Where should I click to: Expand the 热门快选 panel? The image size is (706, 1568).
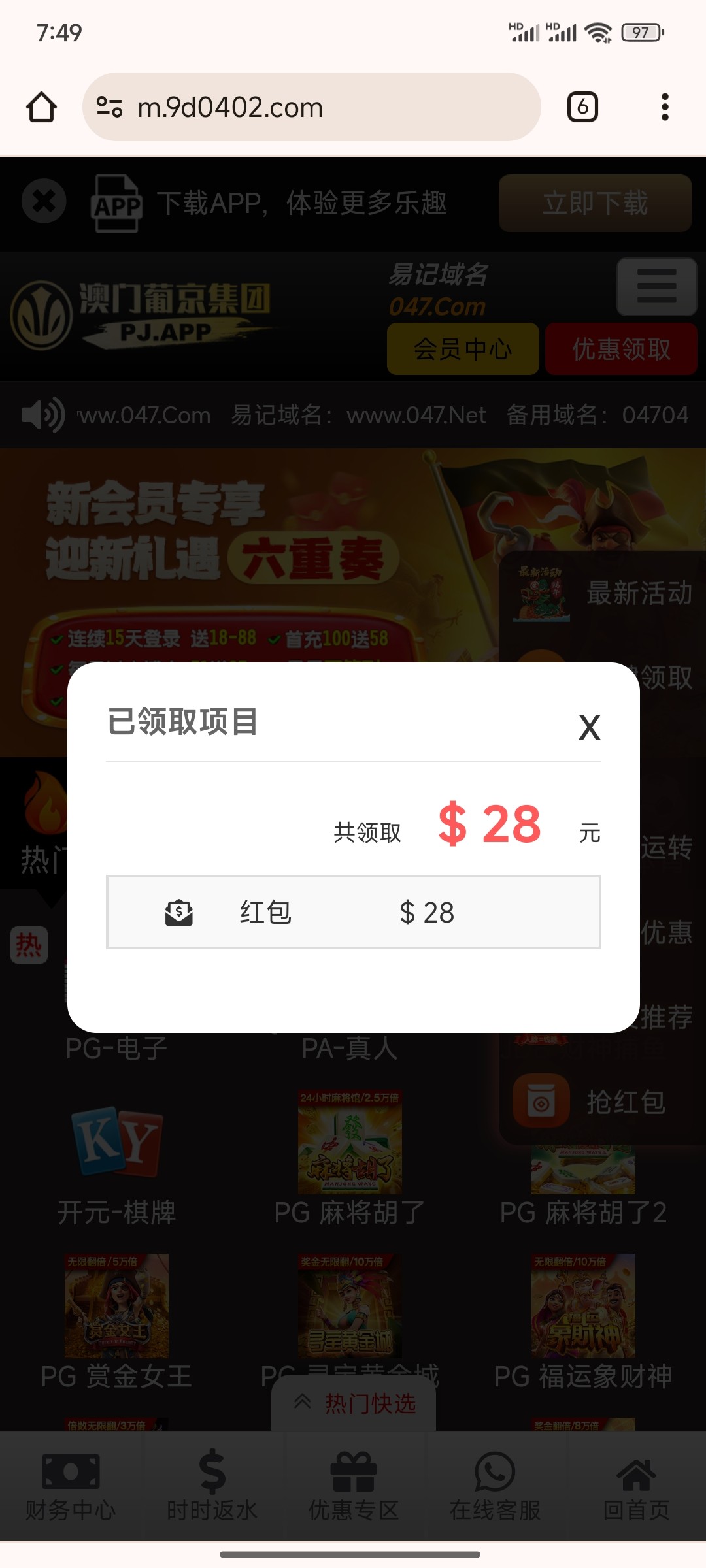pos(354,1403)
